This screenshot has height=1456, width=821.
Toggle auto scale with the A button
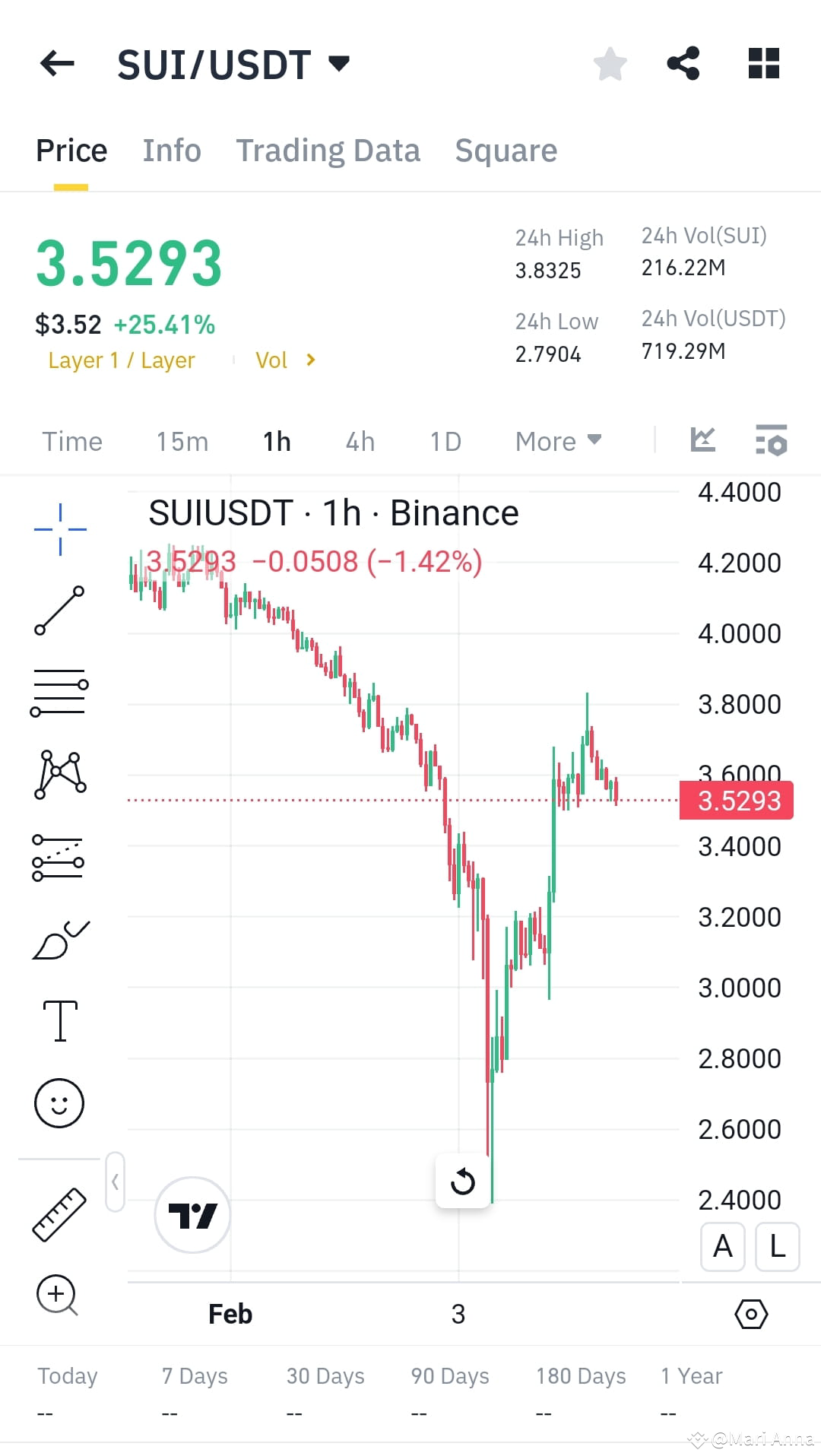[x=721, y=1247]
